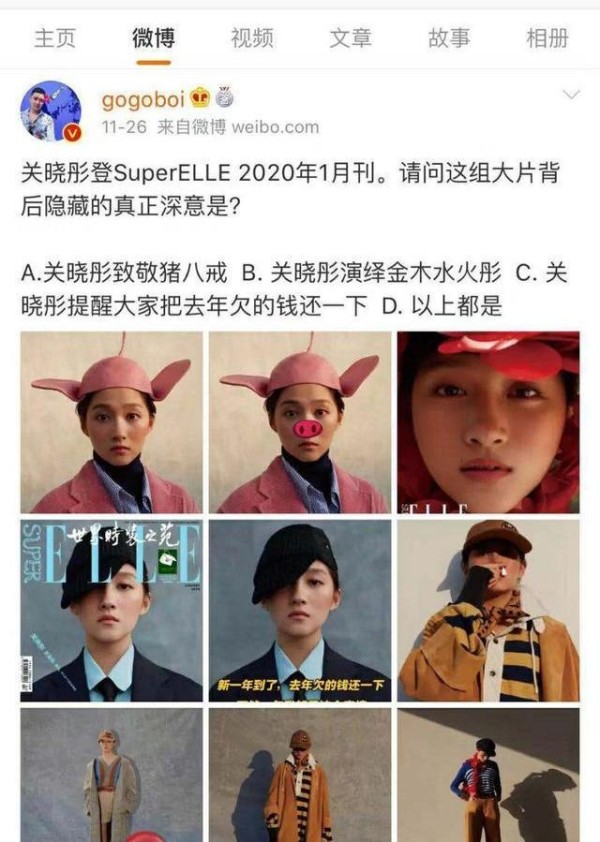
Task: Open the 视频 tab
Action: (251, 38)
